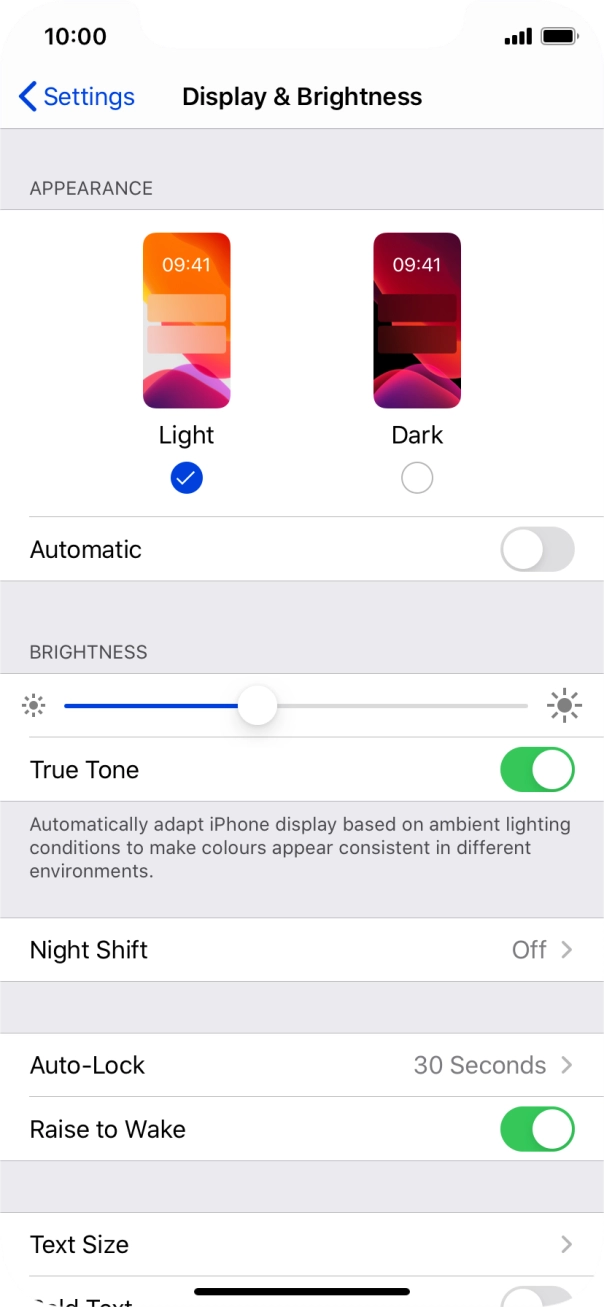Open Night Shift settings
This screenshot has height=1307, width=604.
[x=301, y=950]
